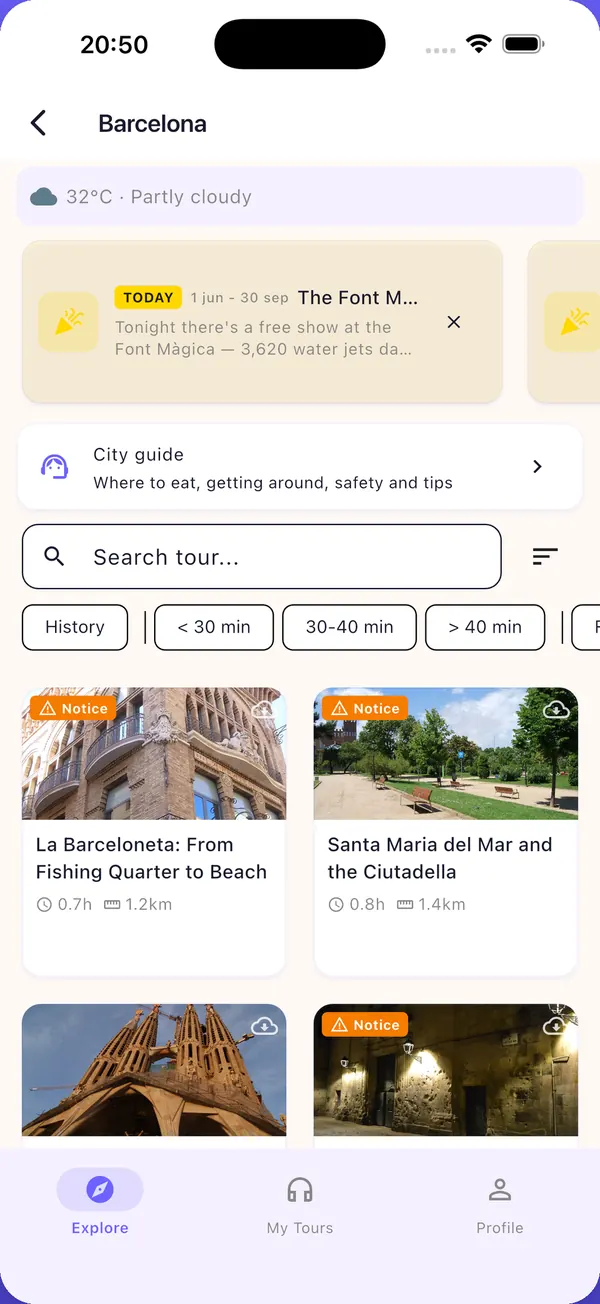Open Santa Maria del Mar tour card

click(446, 832)
